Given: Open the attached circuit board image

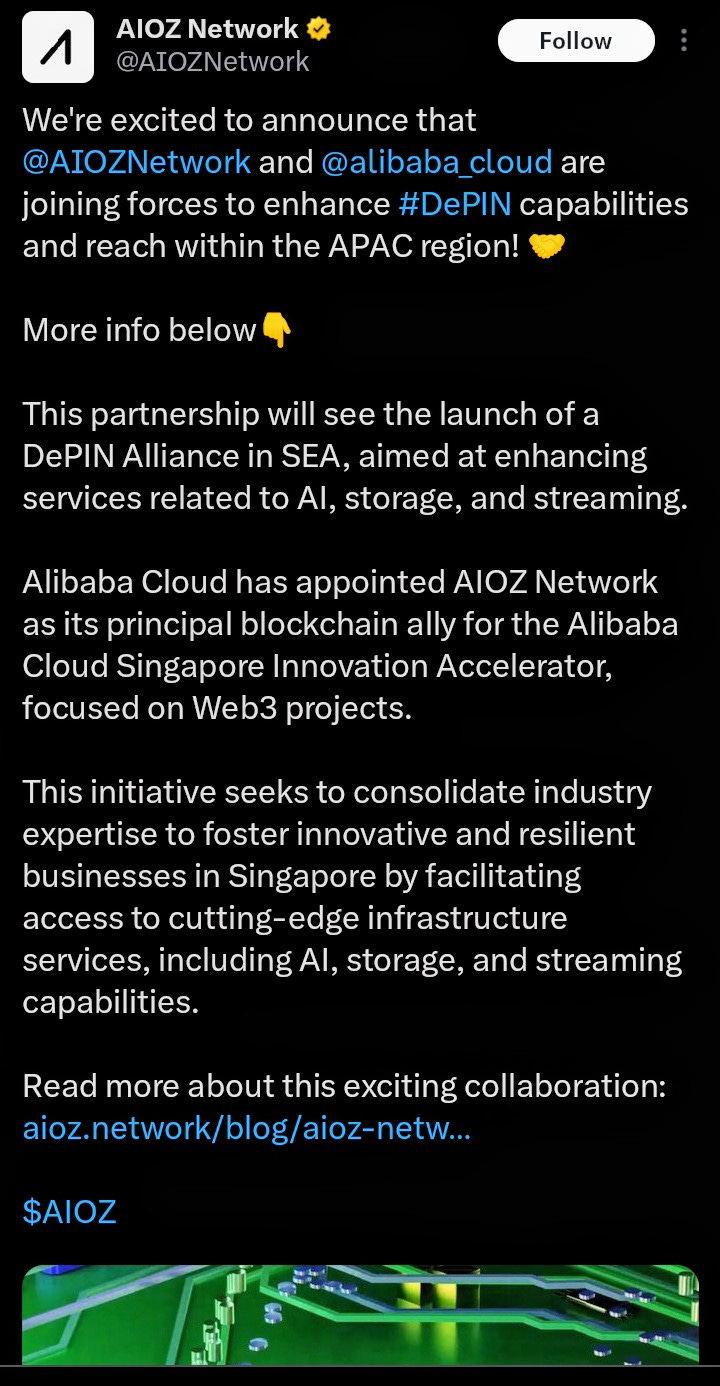Looking at the screenshot, I should [360, 1315].
